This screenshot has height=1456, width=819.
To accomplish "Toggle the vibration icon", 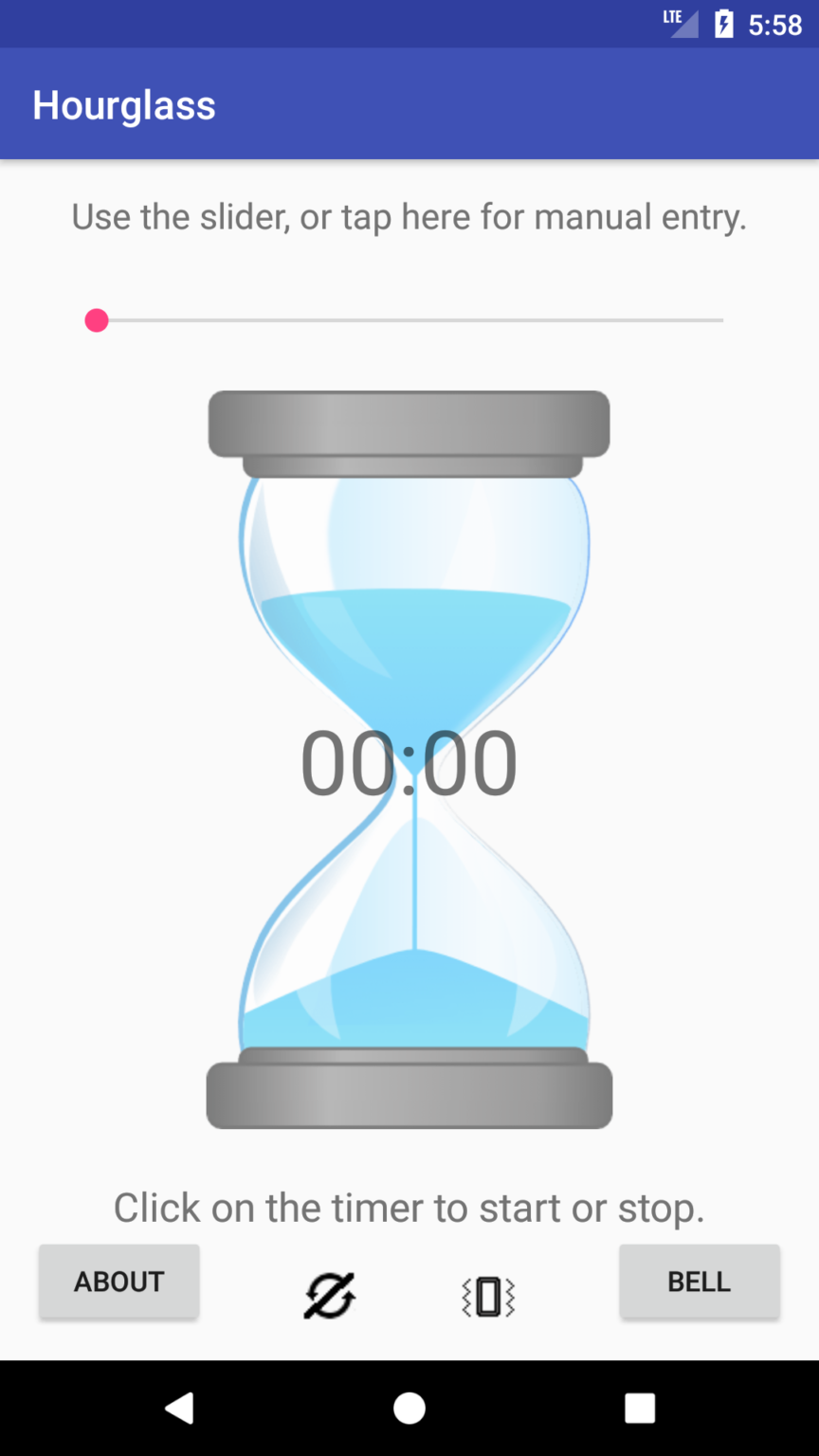I will pyautogui.click(x=488, y=1297).
